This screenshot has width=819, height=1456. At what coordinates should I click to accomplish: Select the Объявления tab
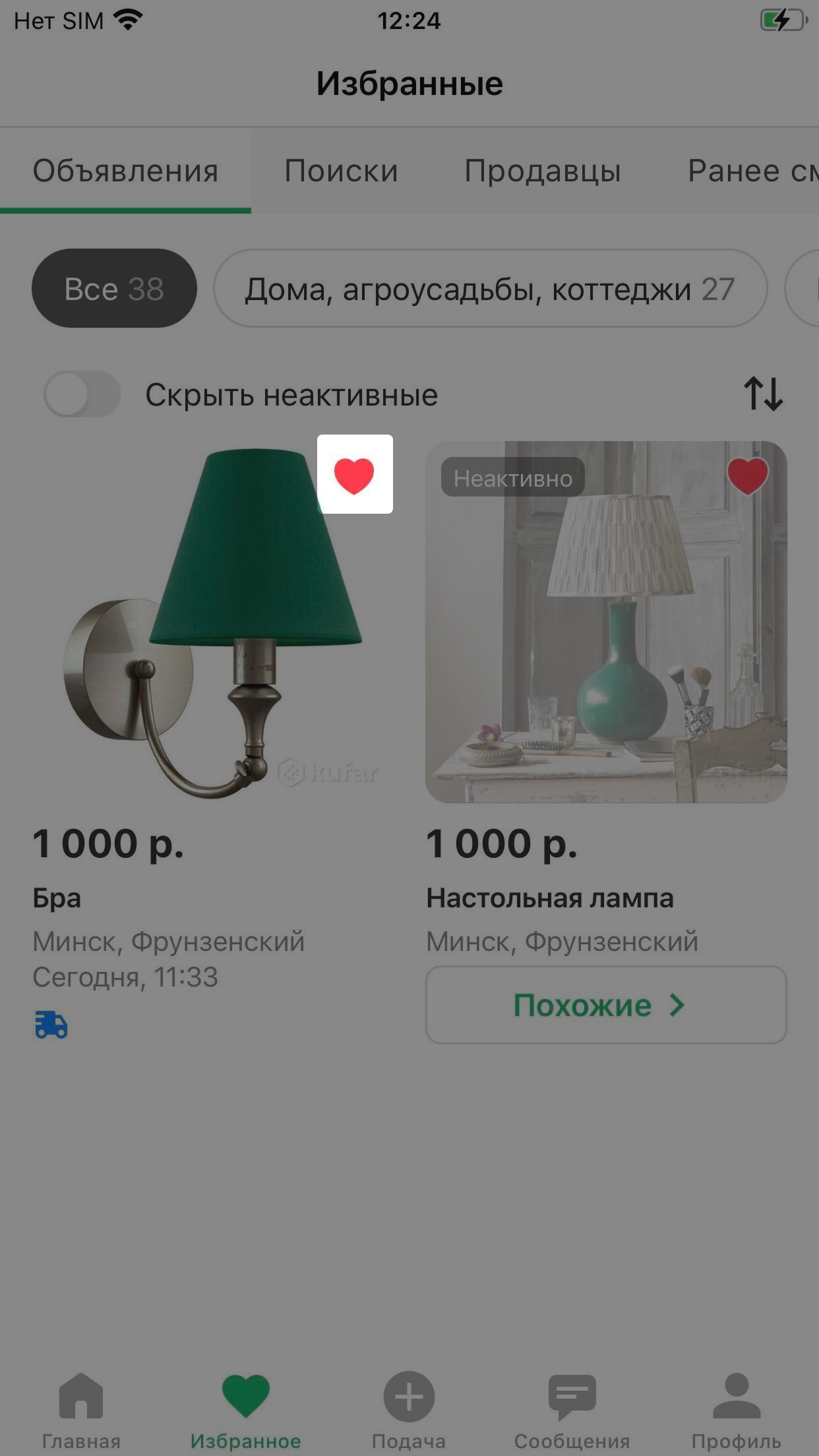(125, 171)
